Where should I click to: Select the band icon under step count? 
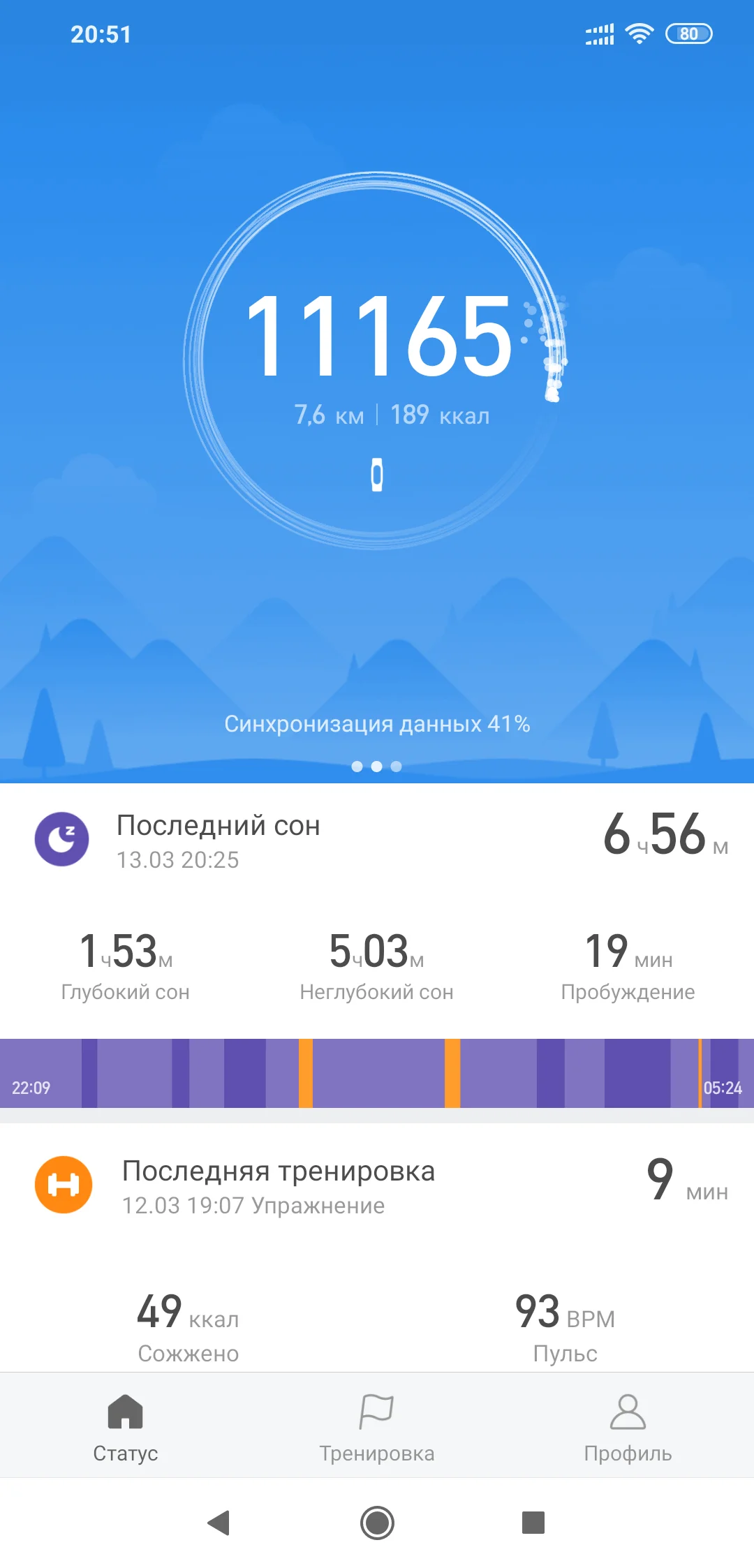tap(377, 473)
